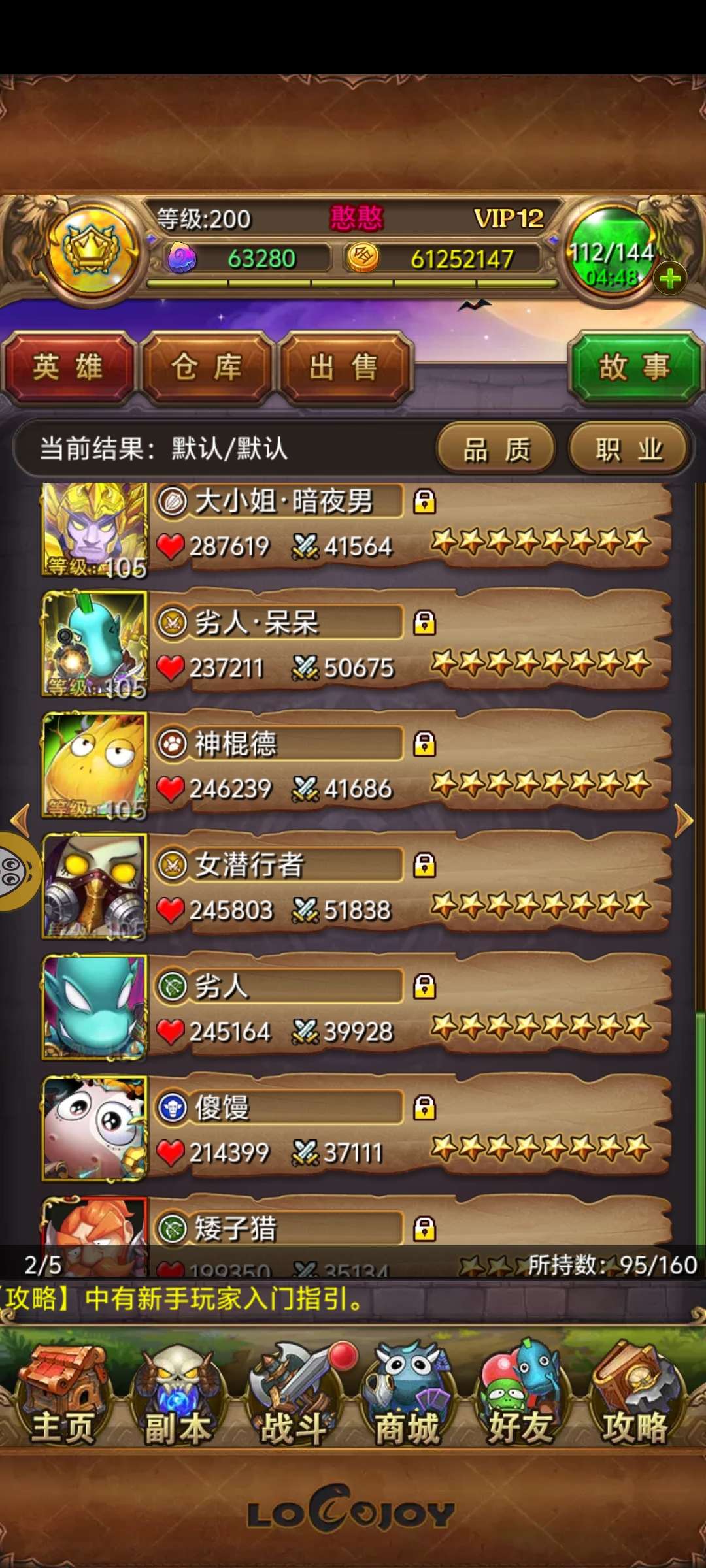The width and height of the screenshot is (706, 1568).
Task: Filter heroes by 品质 quality
Action: [496, 449]
